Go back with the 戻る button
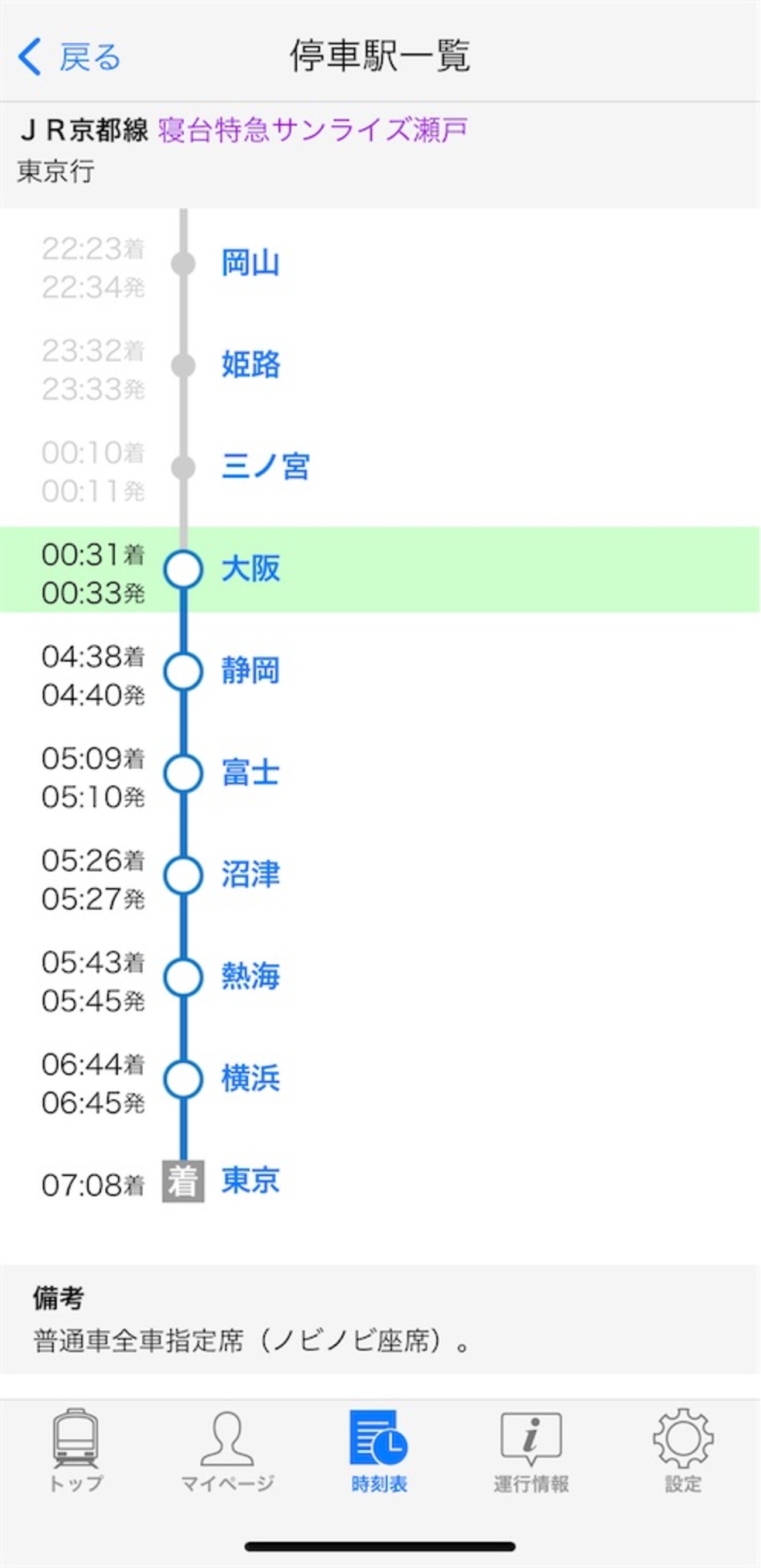The width and height of the screenshot is (761, 1568). pos(69,57)
